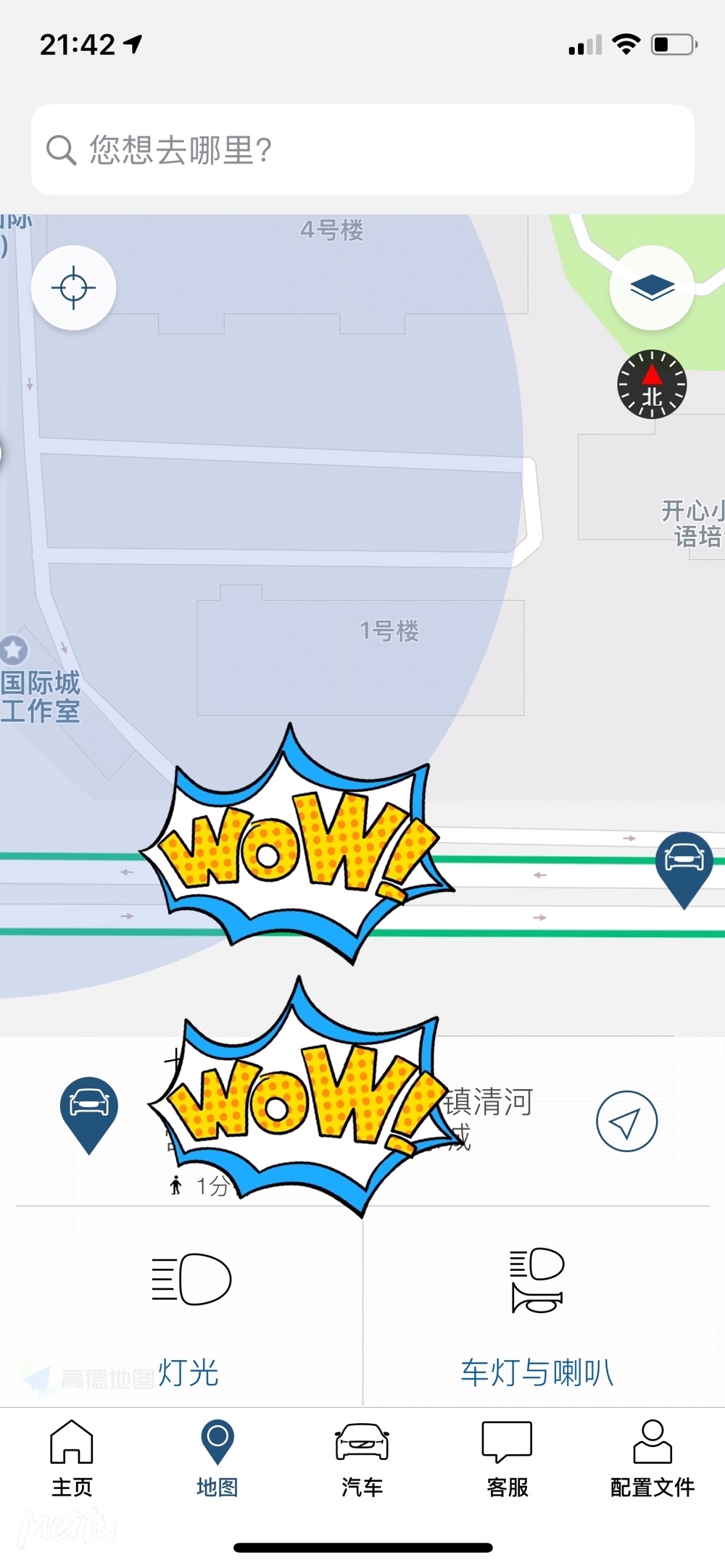The height and width of the screenshot is (1568, 725).
Task: Open the 汽车 vehicle tab
Action: 362,1458
